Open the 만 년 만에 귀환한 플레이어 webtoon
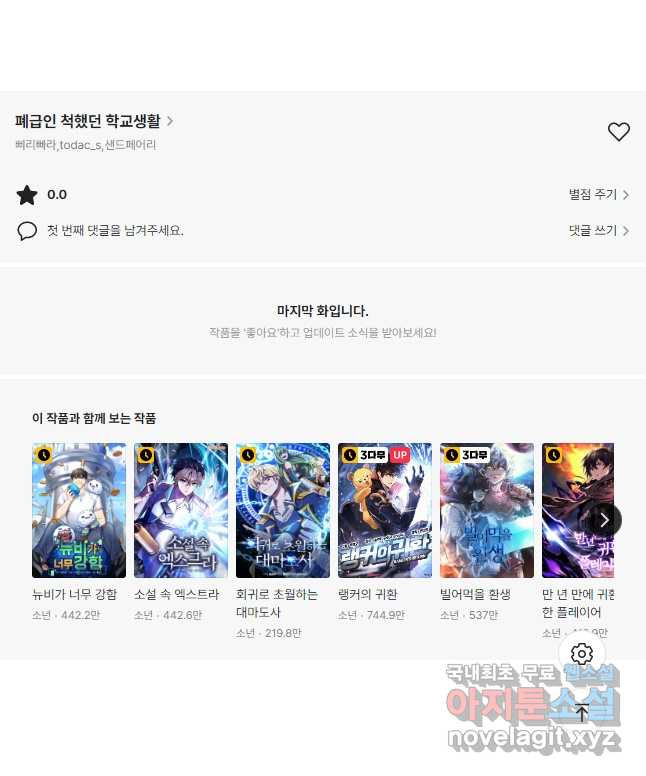Screen dimensions: 646x776 578,511
